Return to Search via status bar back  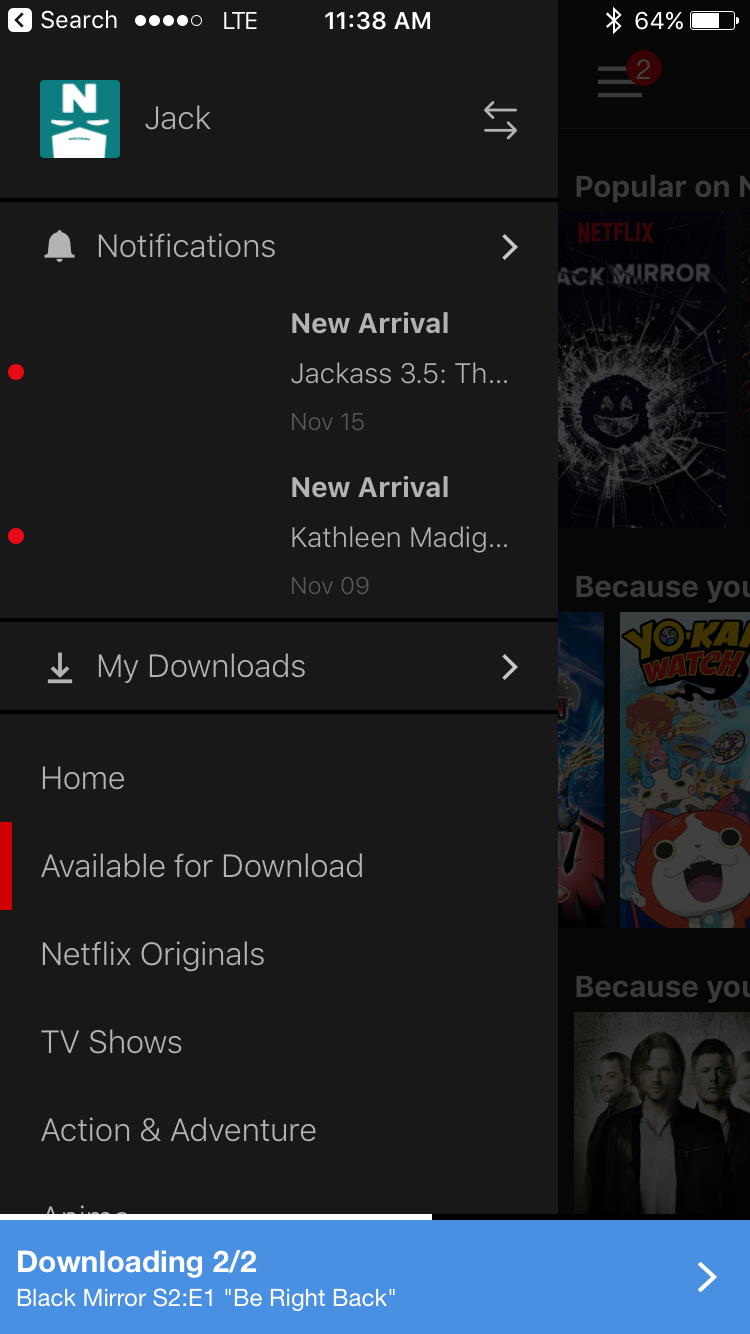click(63, 20)
